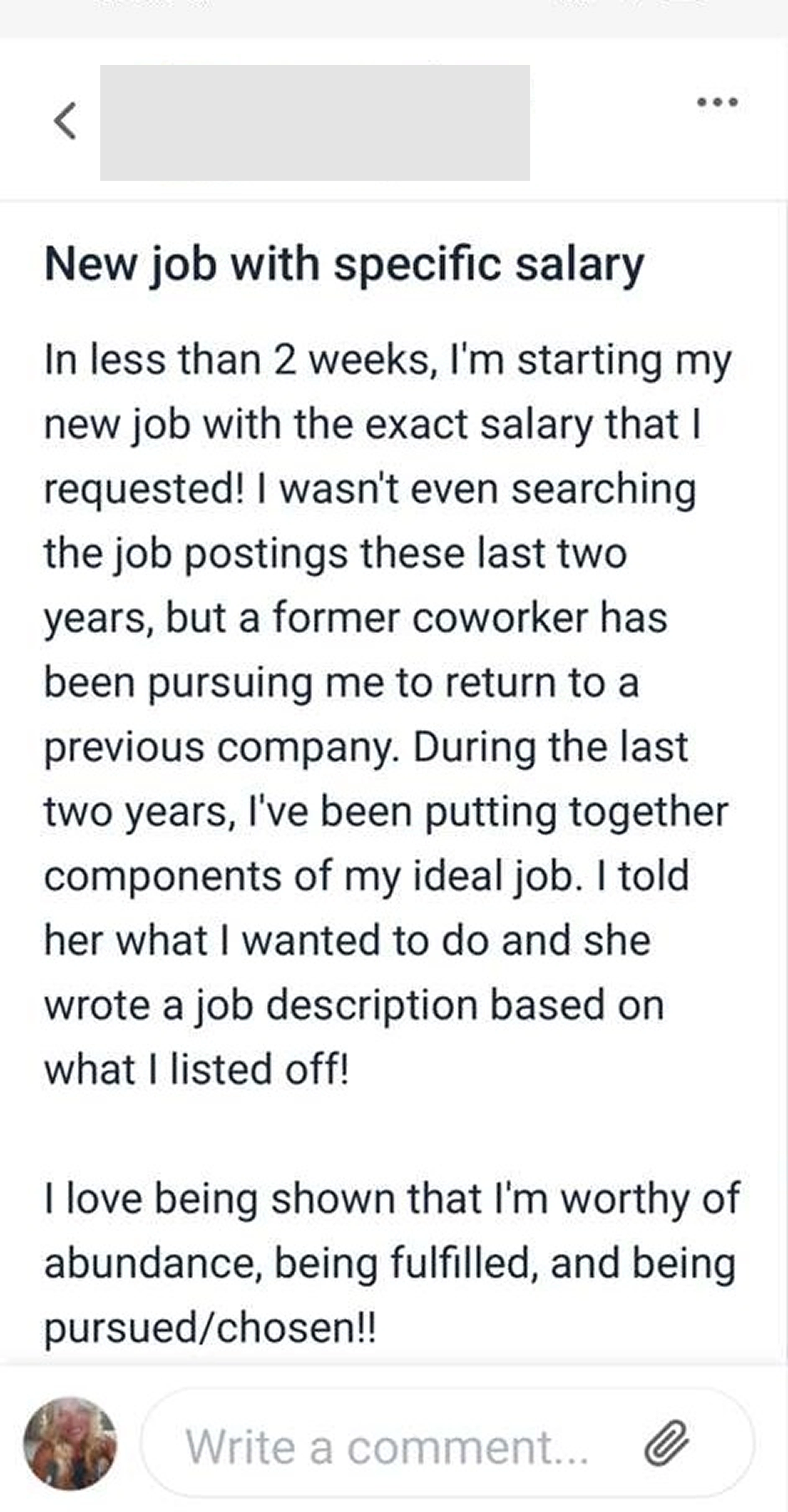Tap the Write a comment field
This screenshot has width=788, height=1512.
tap(388, 1448)
